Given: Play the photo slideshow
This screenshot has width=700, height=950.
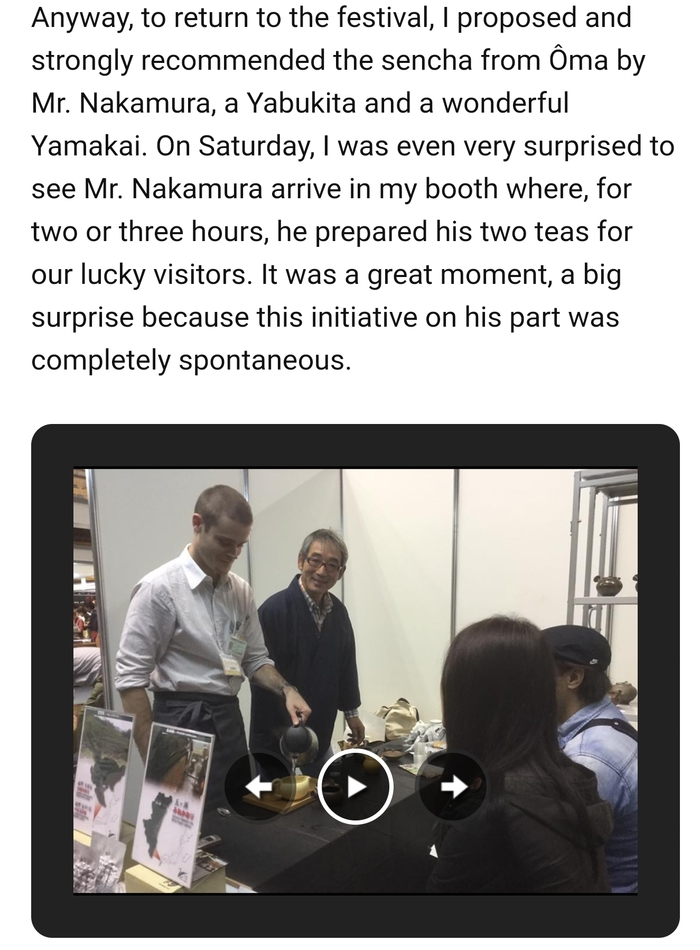Looking at the screenshot, I should point(356,786).
